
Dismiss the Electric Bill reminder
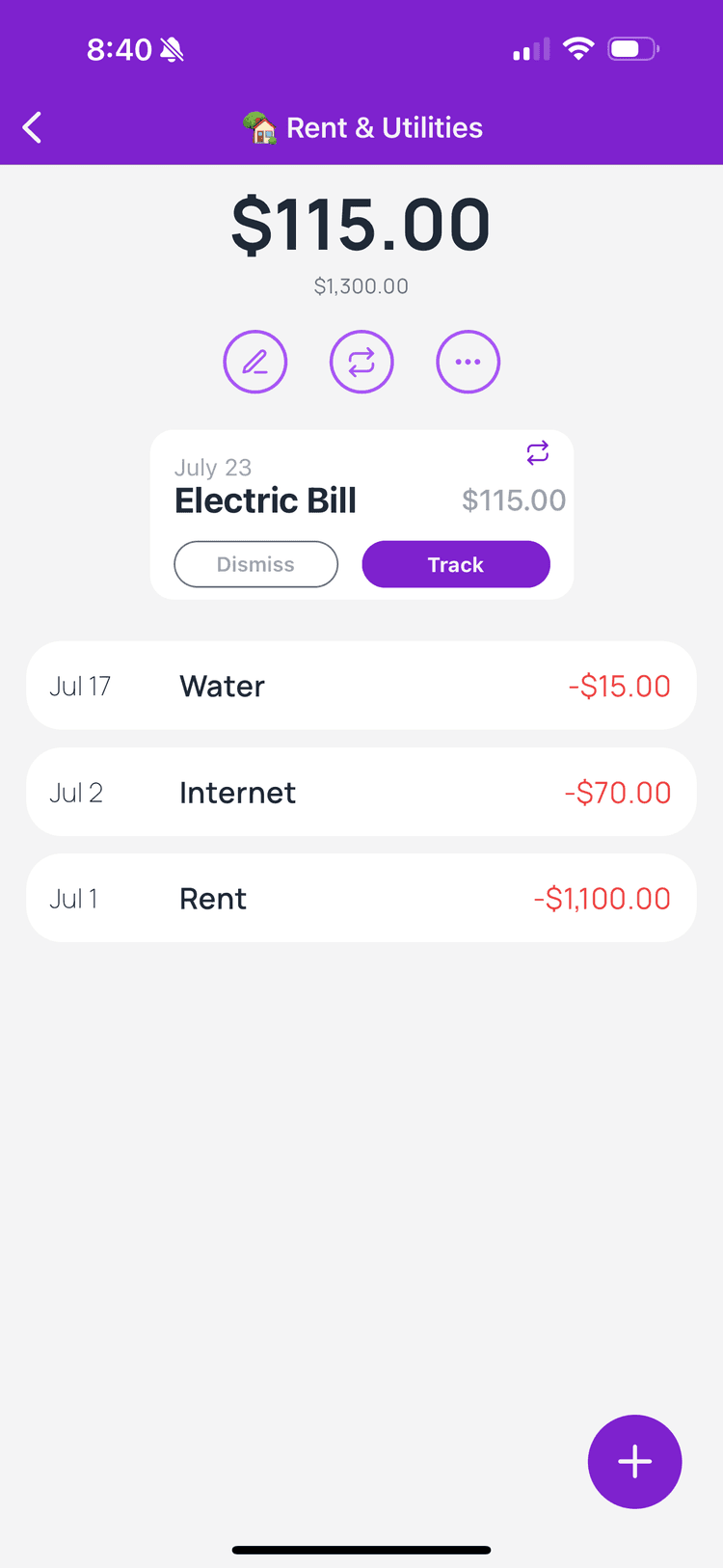255,564
